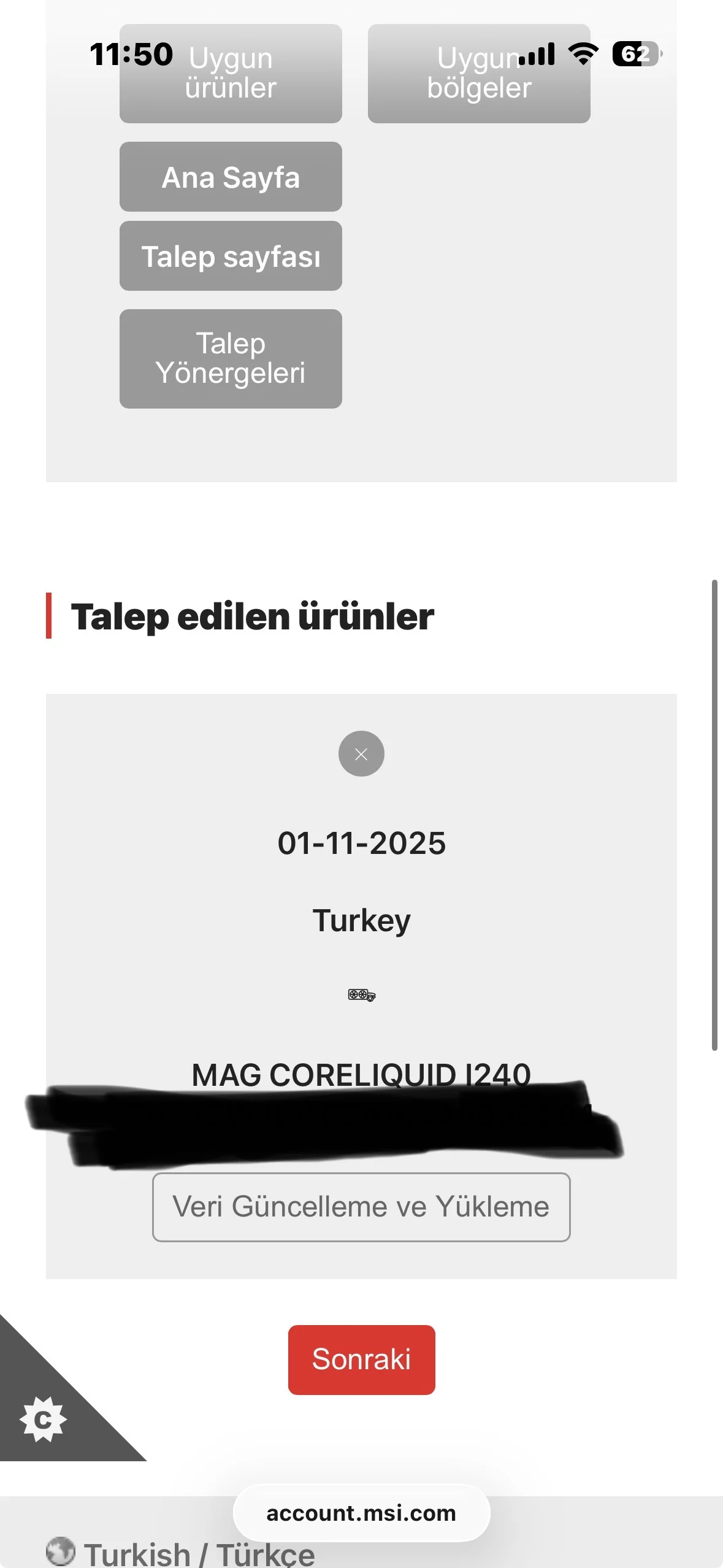Change language from Turkish / Türkçe
The height and width of the screenshot is (1568, 723).
[182, 1554]
